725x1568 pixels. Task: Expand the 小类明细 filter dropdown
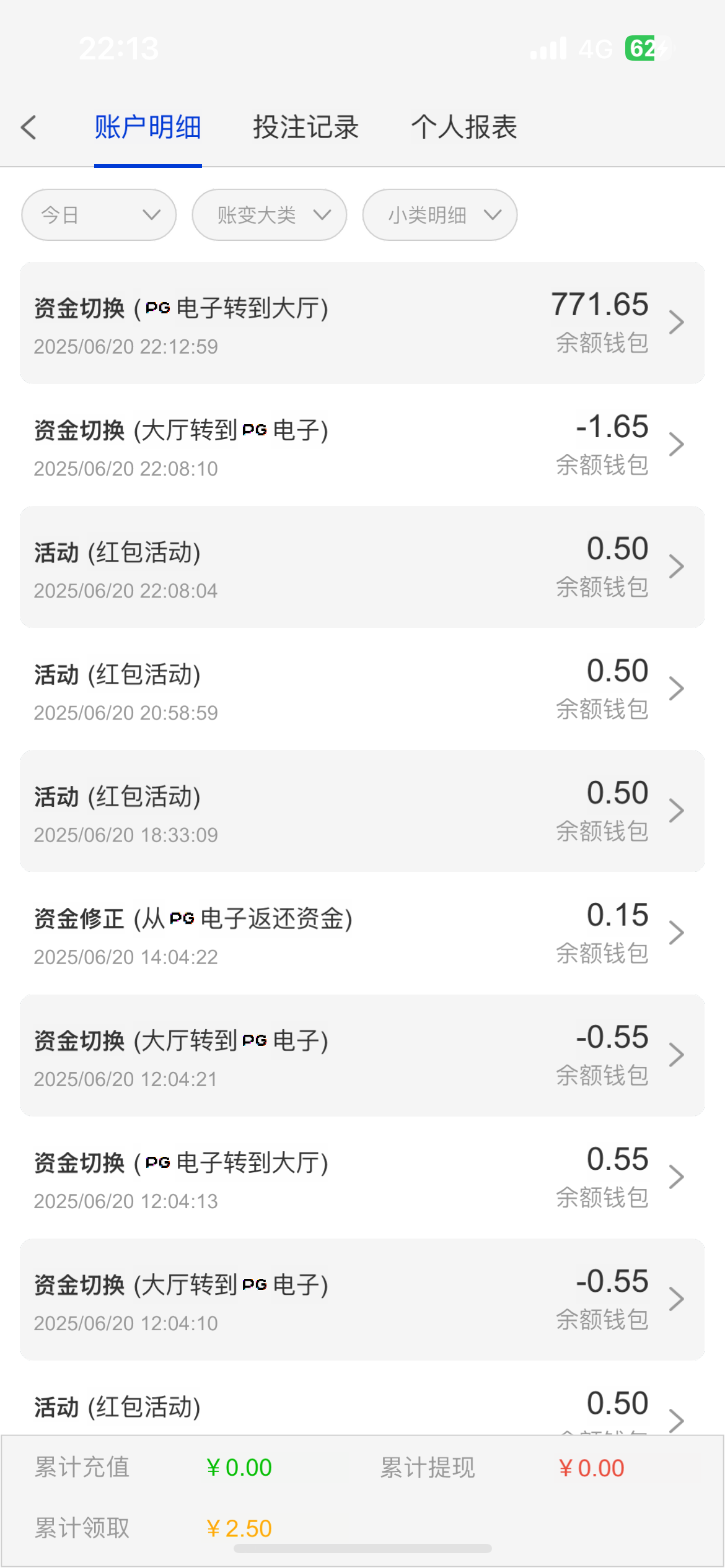[440, 215]
